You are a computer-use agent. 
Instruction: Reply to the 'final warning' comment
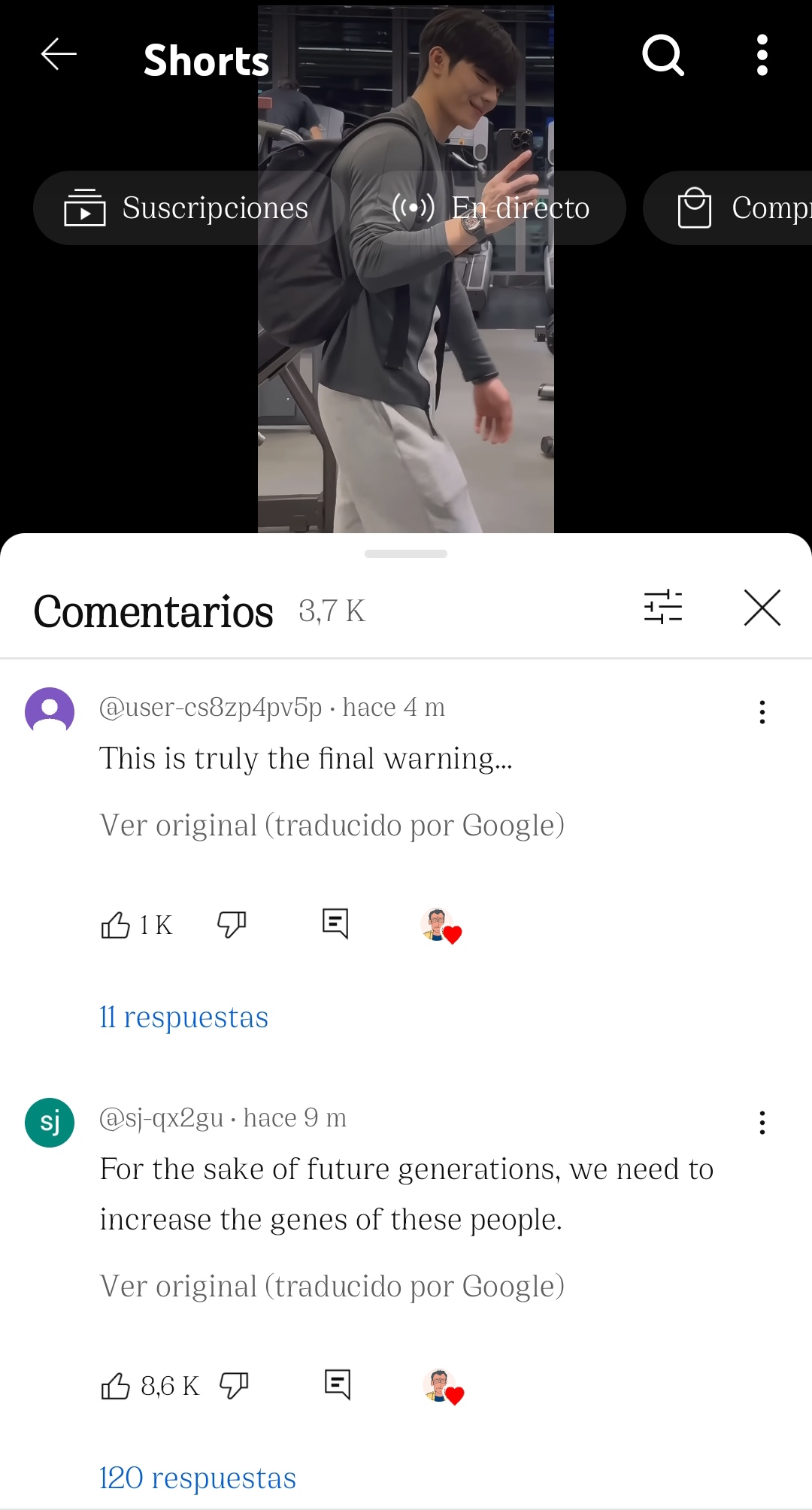point(335,923)
